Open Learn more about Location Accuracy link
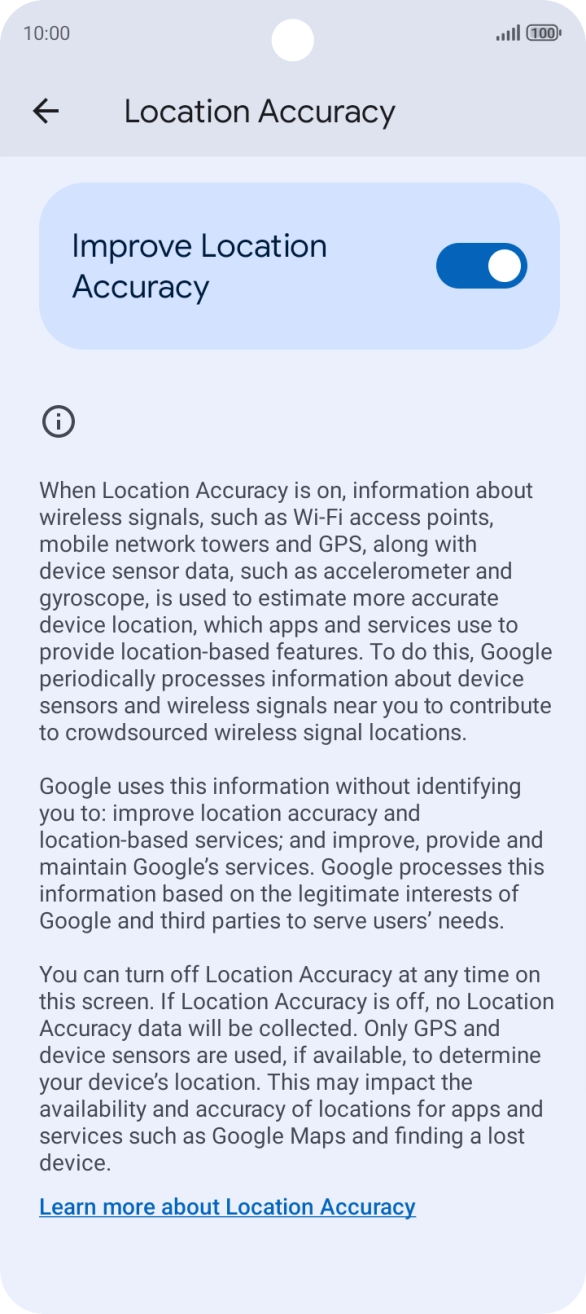This screenshot has height=1314, width=586. pos(227,1207)
